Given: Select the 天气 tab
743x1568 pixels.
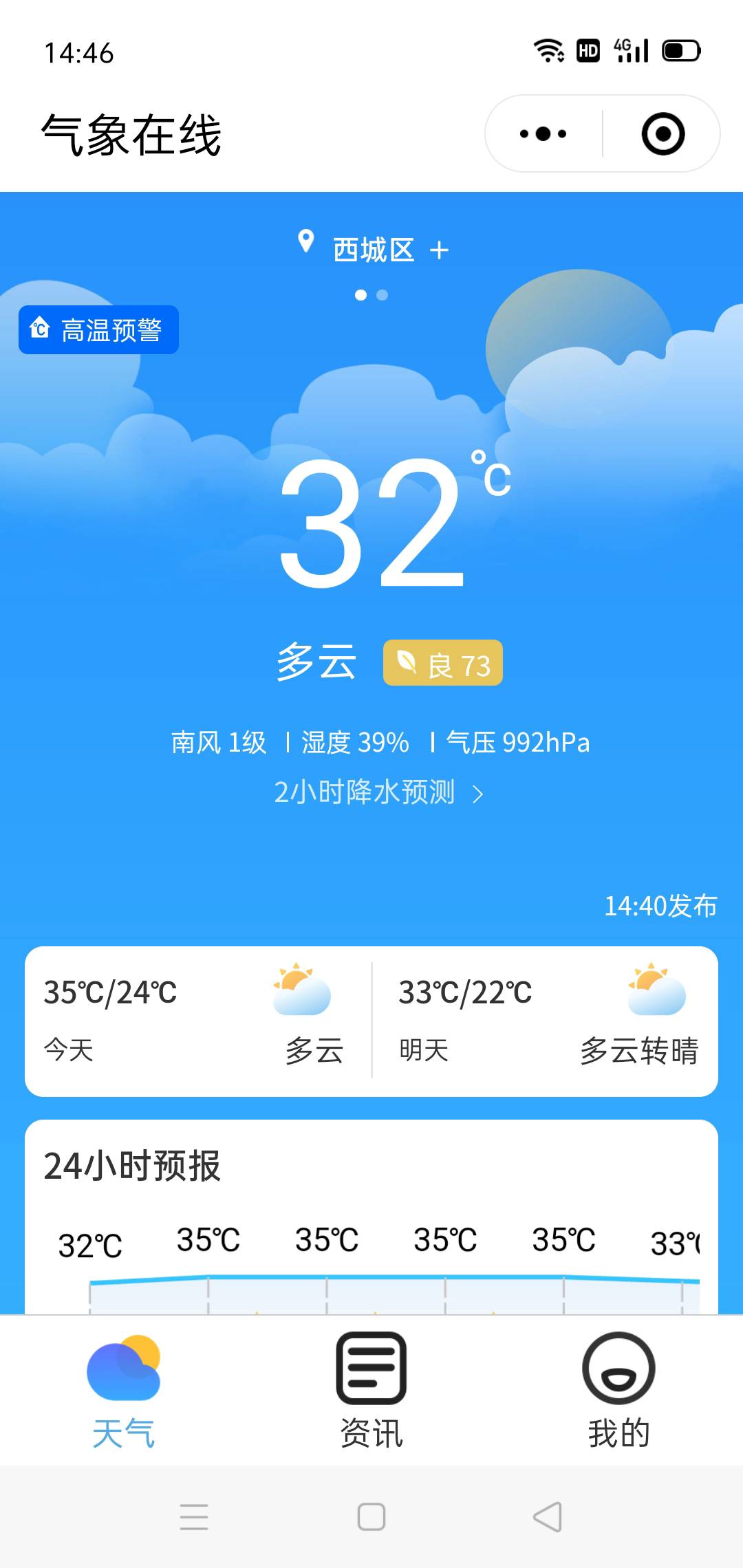Looking at the screenshot, I should click(124, 1391).
